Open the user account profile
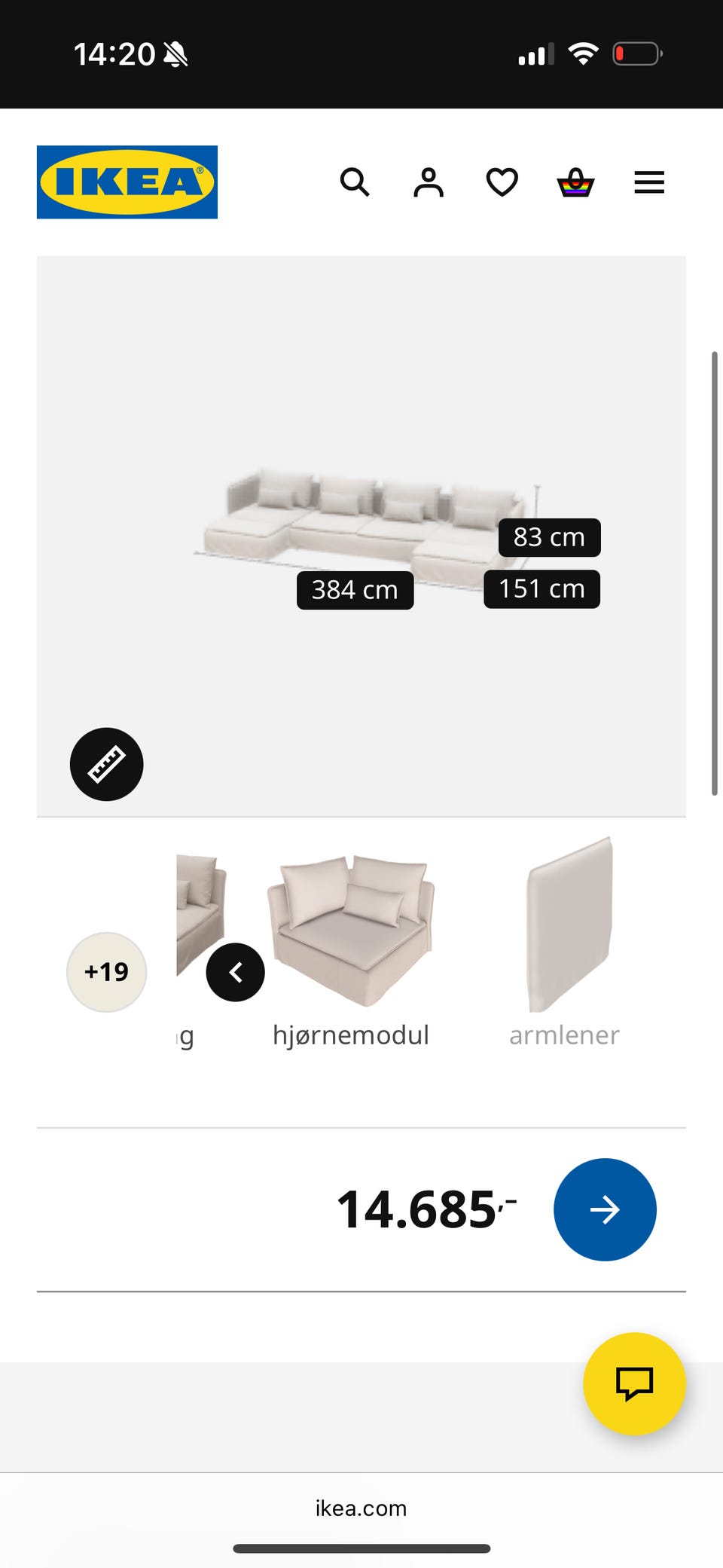The height and width of the screenshot is (1568, 723). point(428,182)
